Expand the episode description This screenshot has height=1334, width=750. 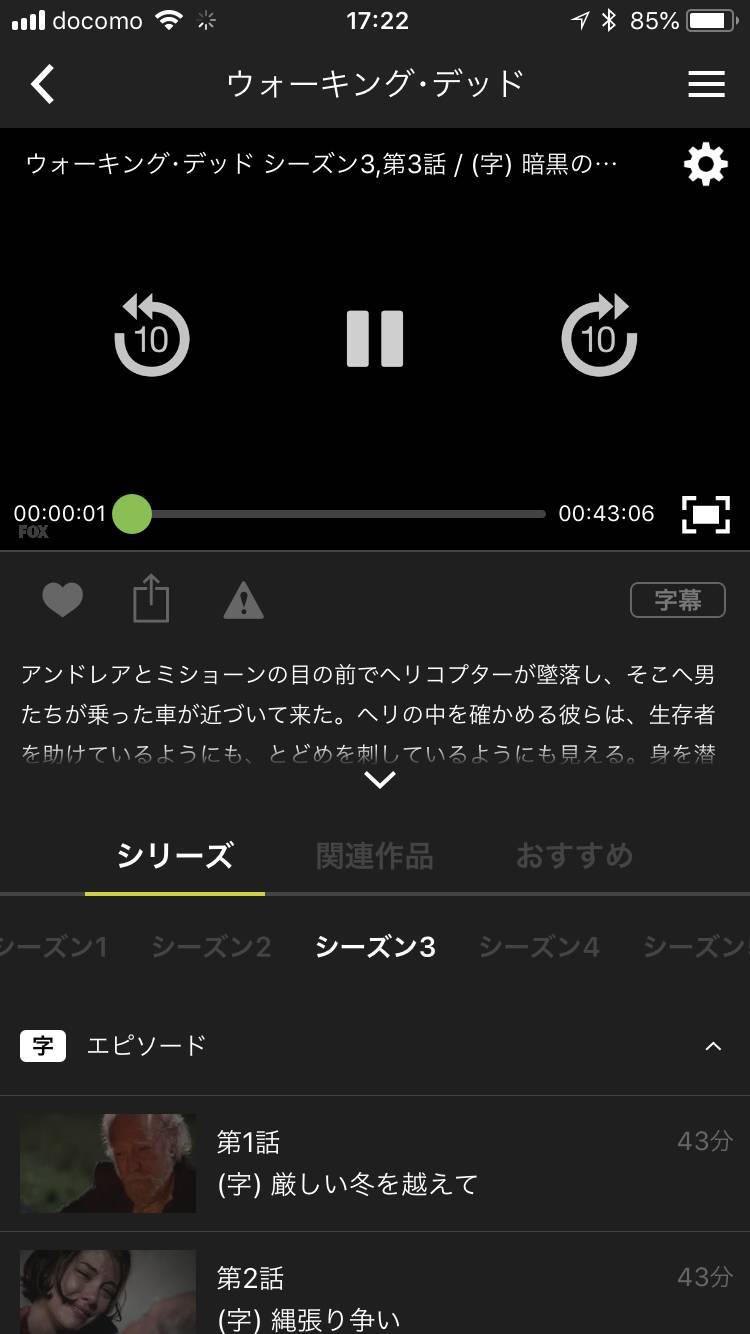pyautogui.click(x=379, y=780)
